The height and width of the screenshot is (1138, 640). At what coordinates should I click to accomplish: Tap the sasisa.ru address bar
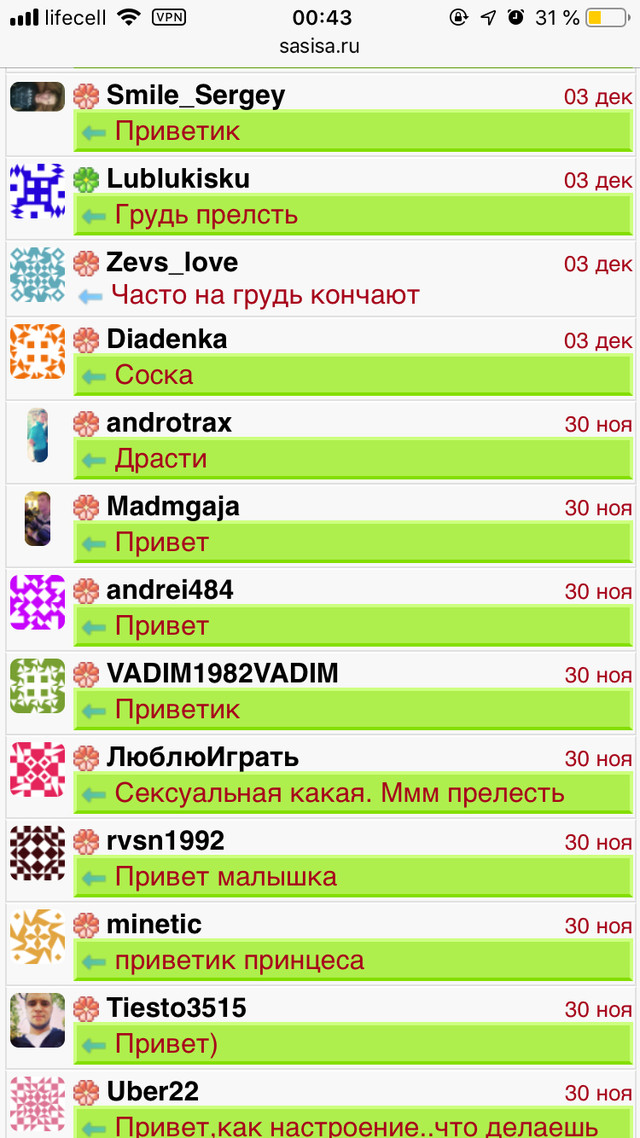320,46
